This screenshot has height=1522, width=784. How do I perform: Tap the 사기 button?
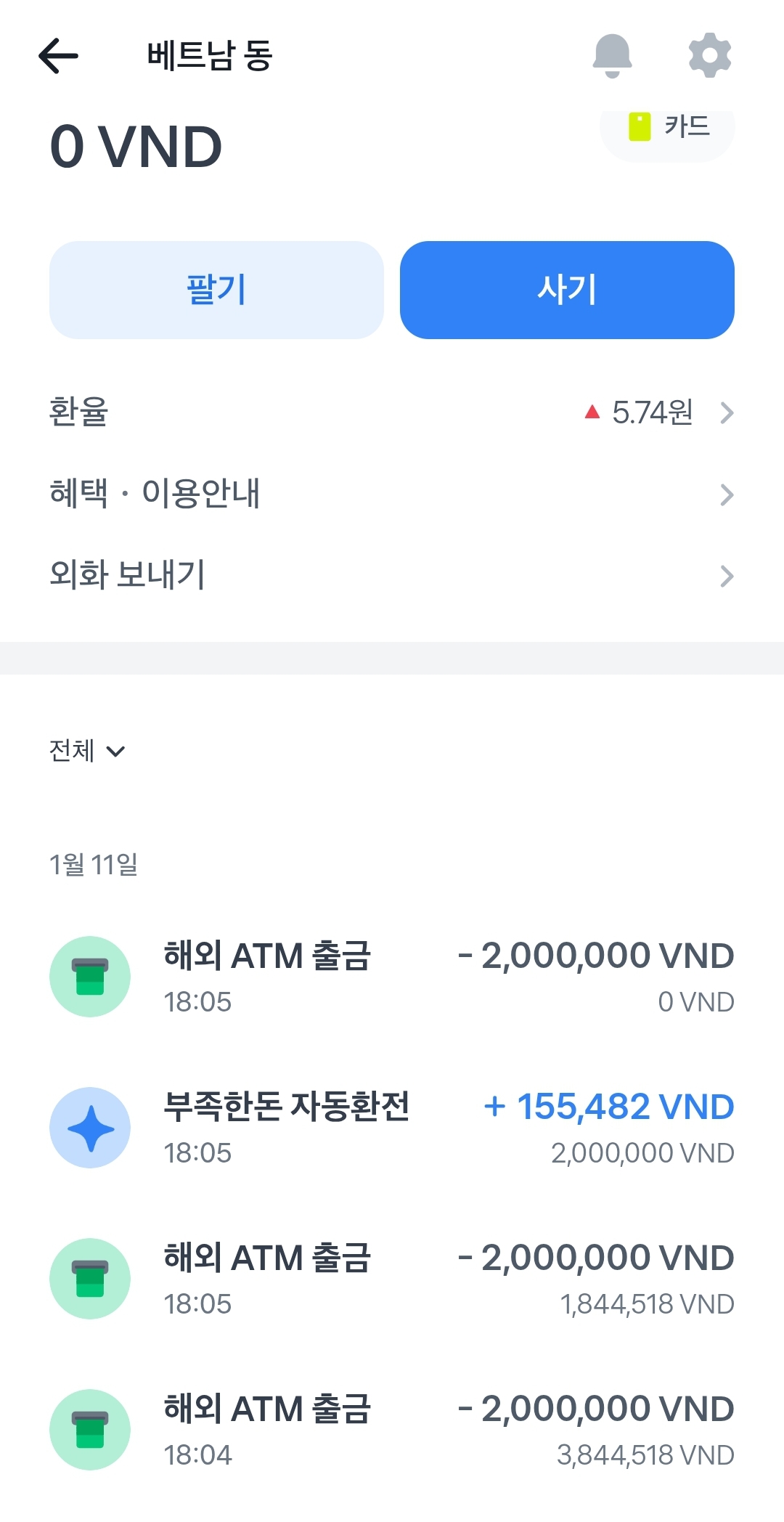point(567,290)
